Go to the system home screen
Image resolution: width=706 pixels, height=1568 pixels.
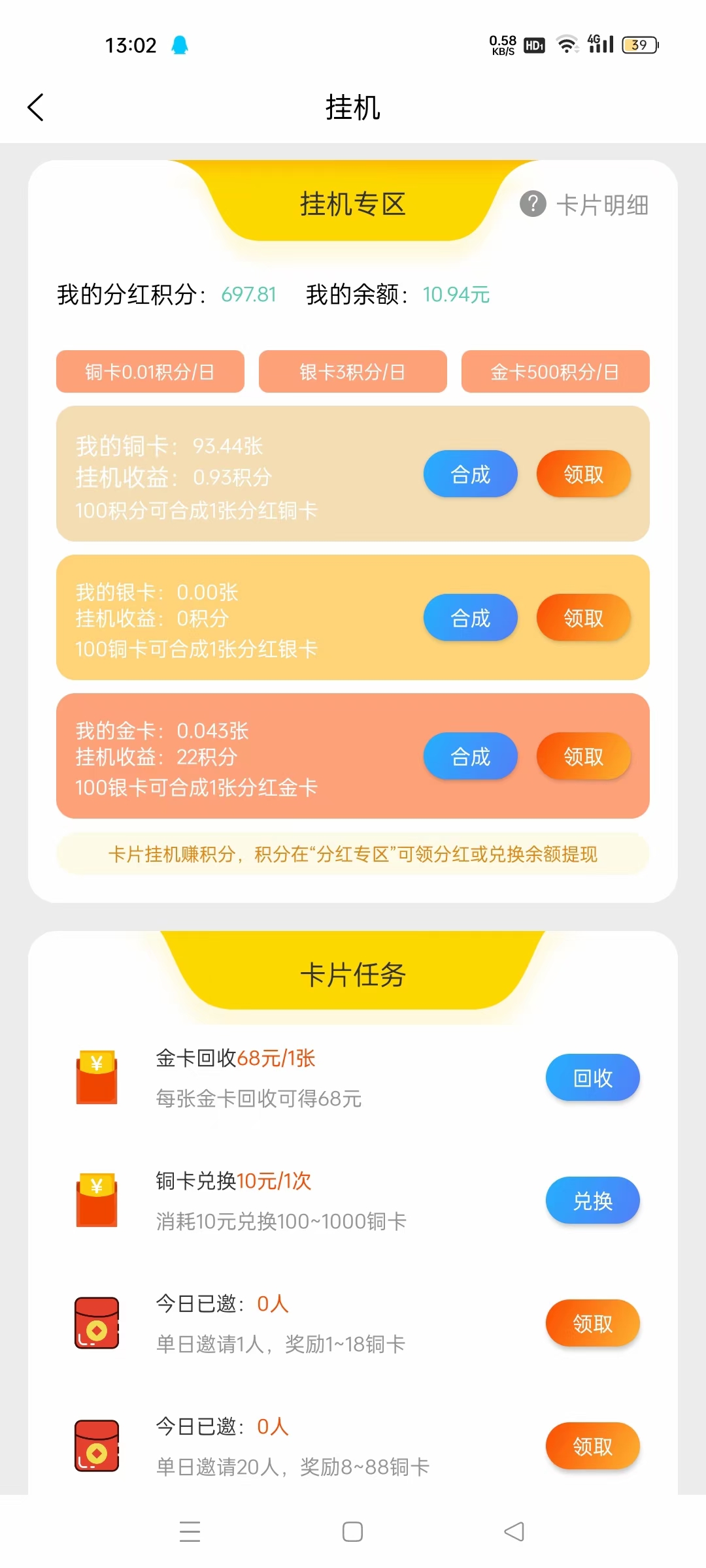pos(353,1531)
